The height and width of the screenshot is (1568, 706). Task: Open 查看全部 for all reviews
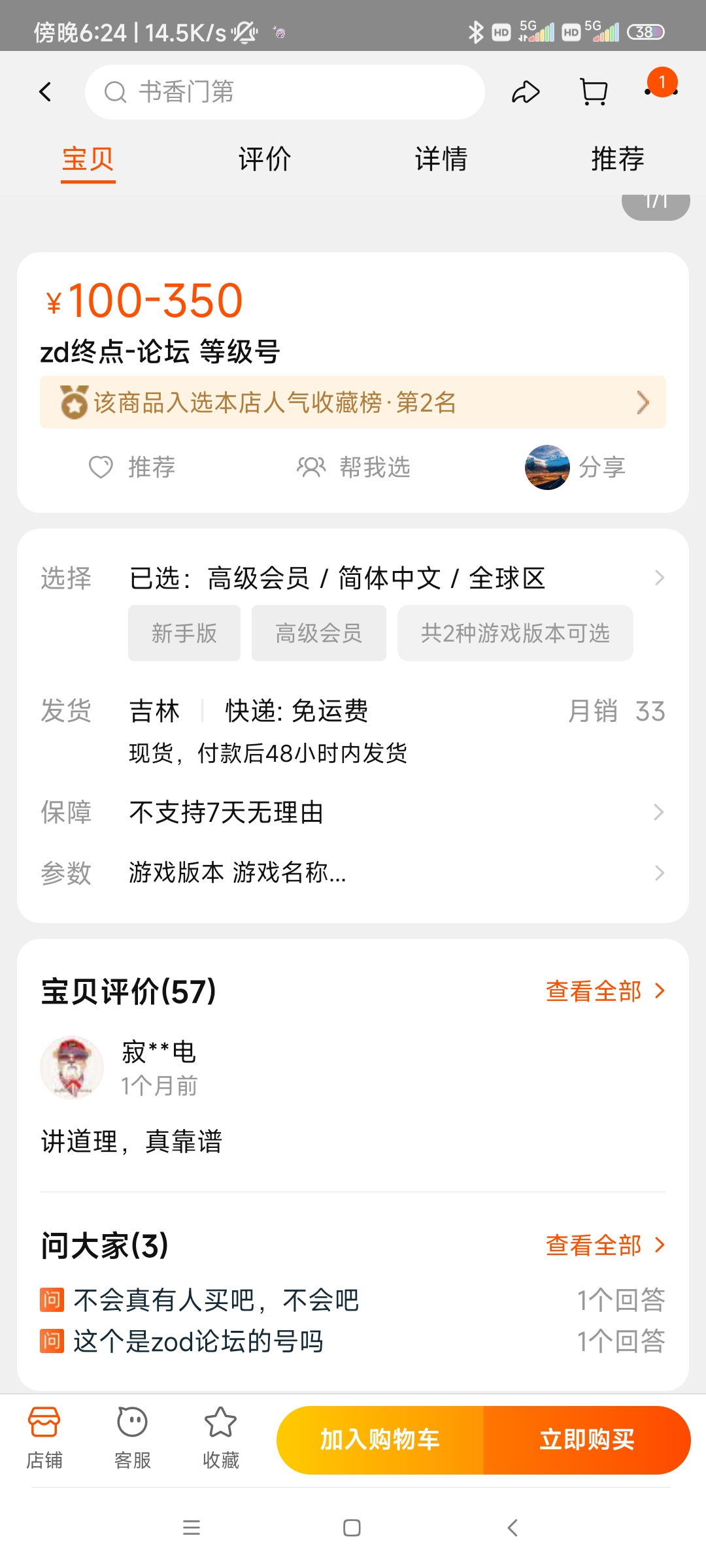(x=594, y=991)
